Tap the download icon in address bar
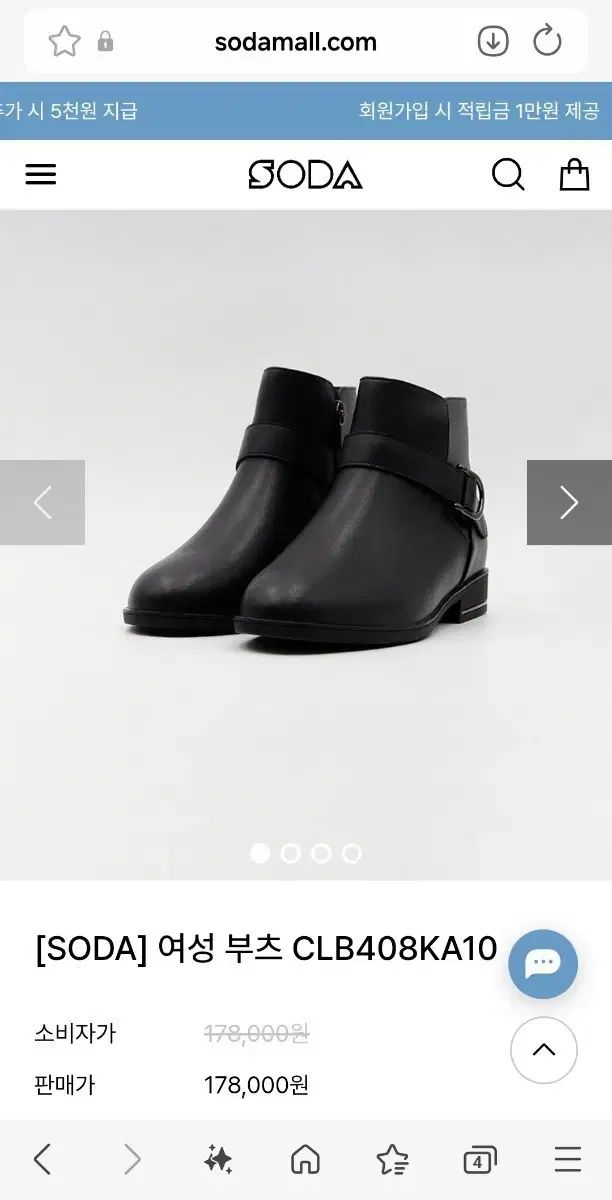 tap(493, 42)
